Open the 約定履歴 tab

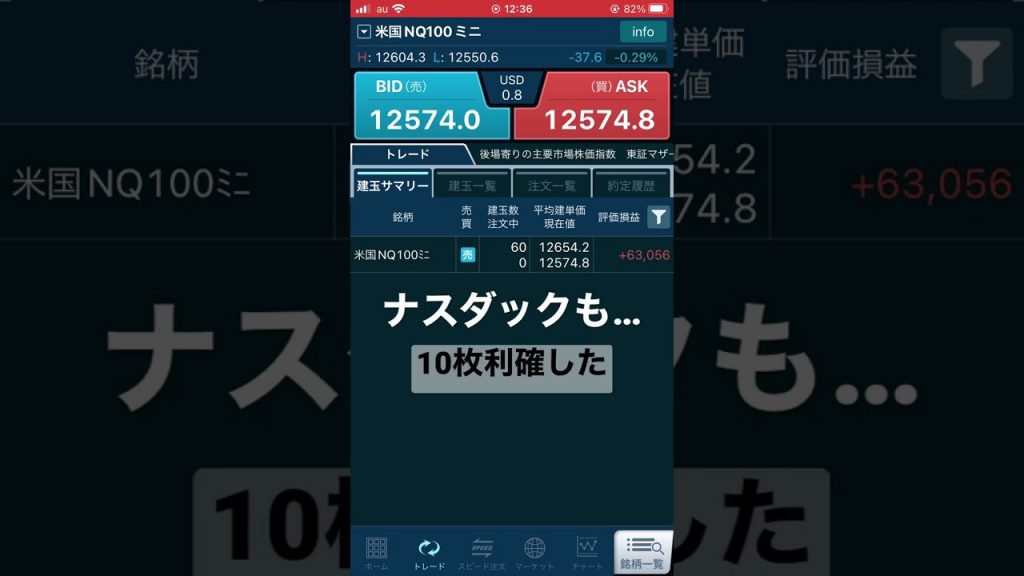[631, 185]
